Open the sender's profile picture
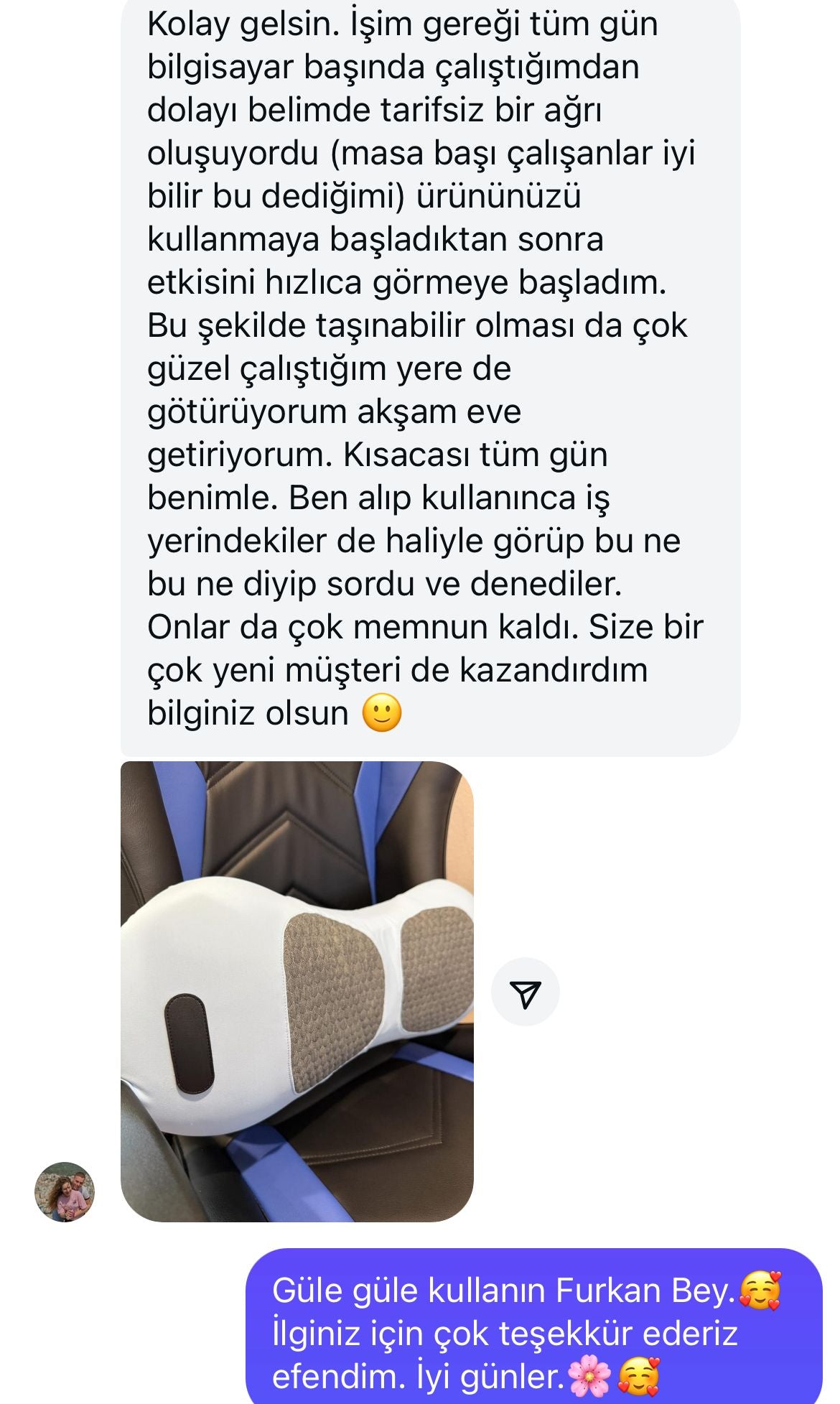Screen dimensions: 840x1404 [x=65, y=1191]
